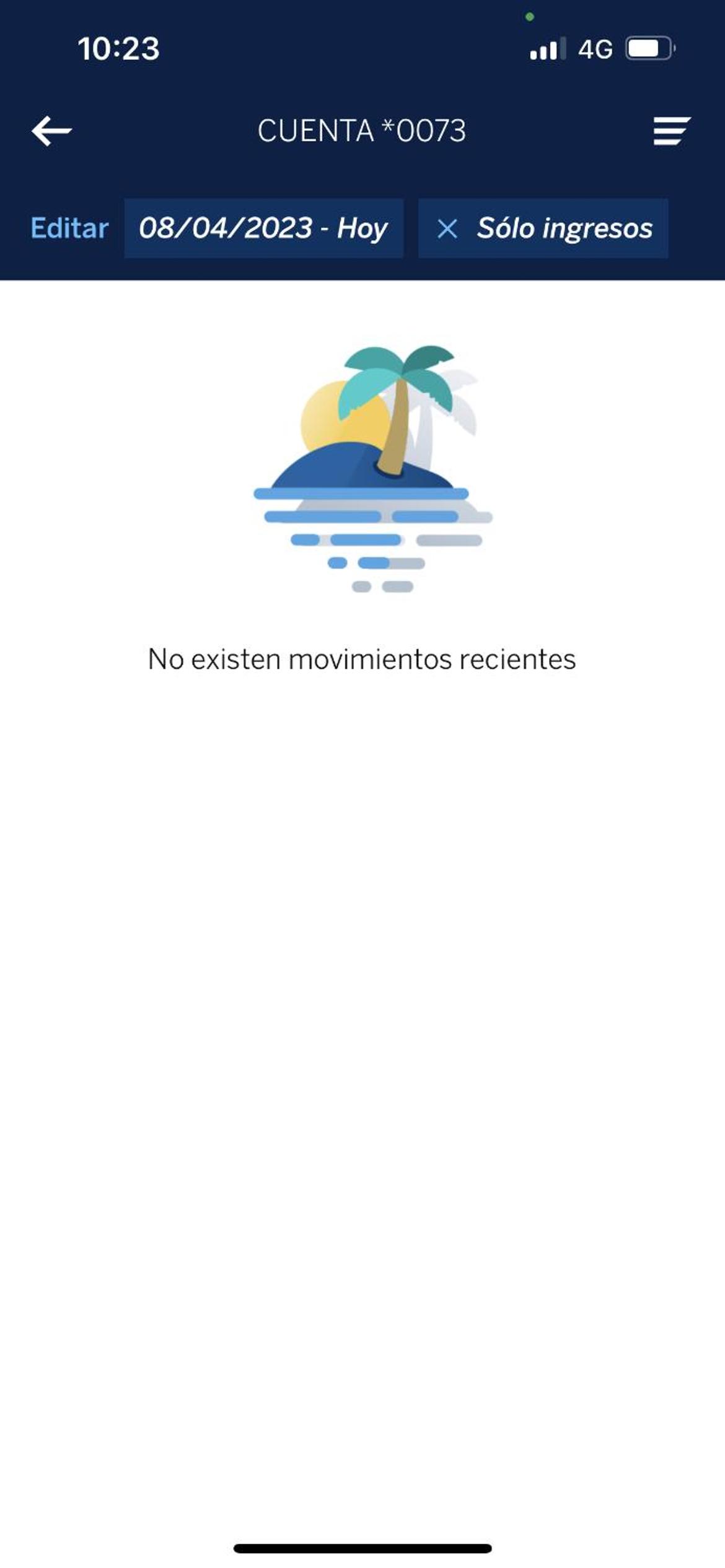The height and width of the screenshot is (1568, 725).
Task: Remove the Sólo ingresos filter
Action: (x=447, y=229)
